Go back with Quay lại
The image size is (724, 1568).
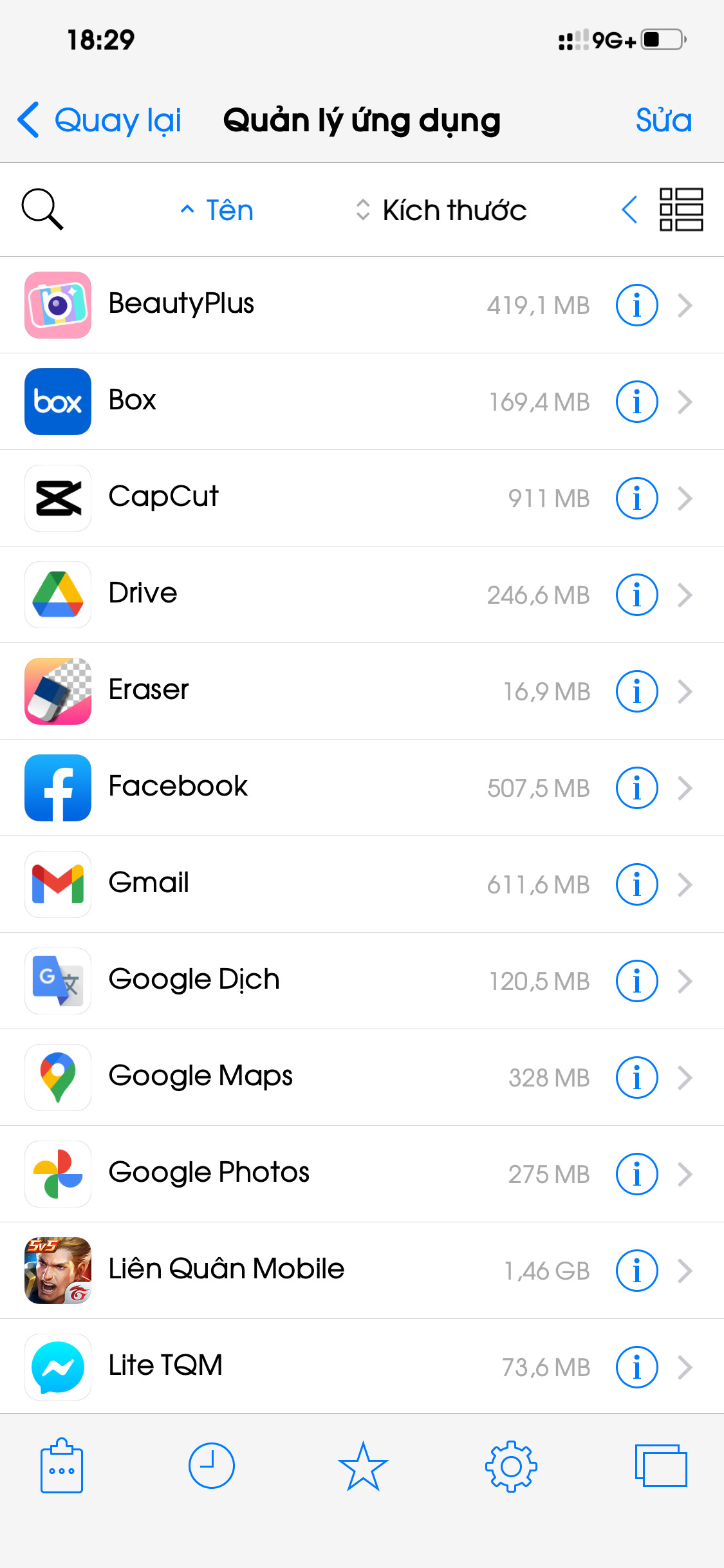point(100,120)
